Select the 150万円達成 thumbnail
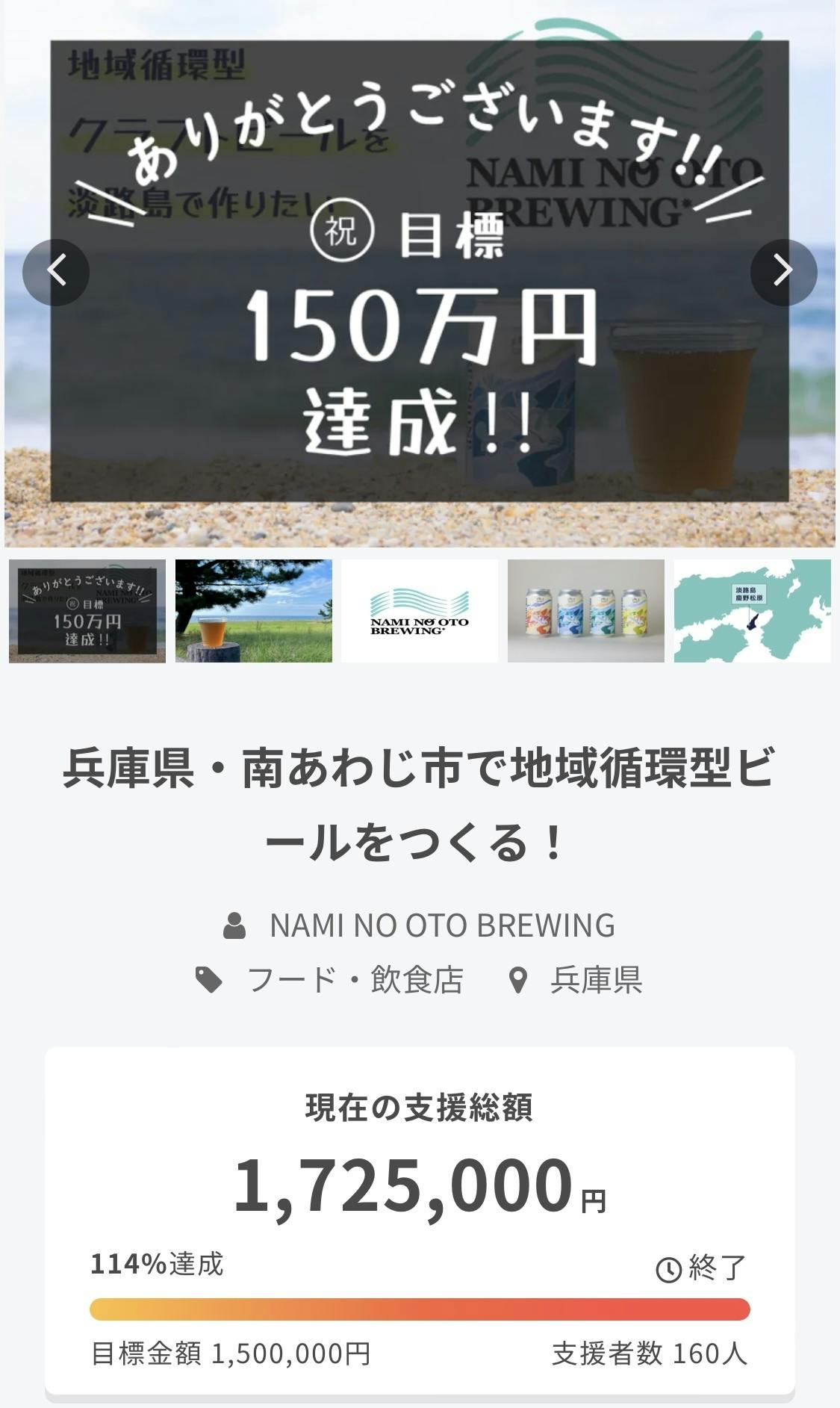 (87, 611)
